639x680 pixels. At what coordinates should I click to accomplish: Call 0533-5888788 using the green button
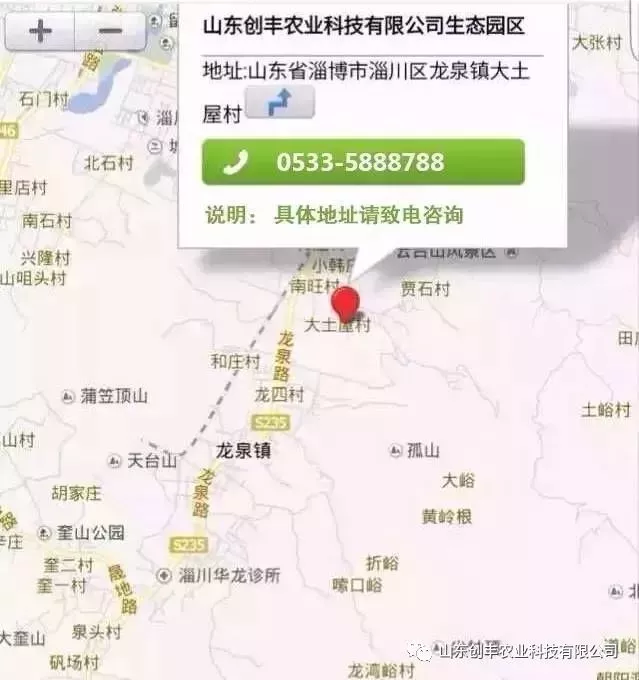tap(363, 162)
